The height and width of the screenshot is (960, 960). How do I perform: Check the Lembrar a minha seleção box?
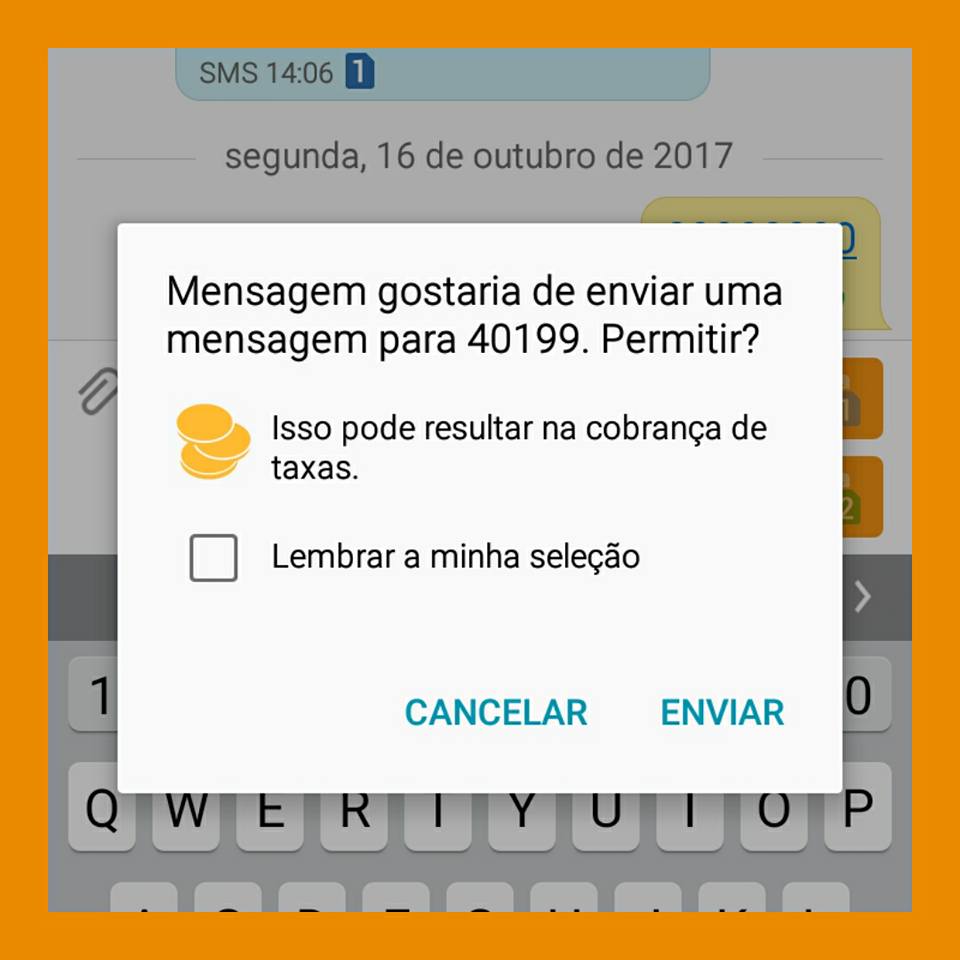click(214, 557)
